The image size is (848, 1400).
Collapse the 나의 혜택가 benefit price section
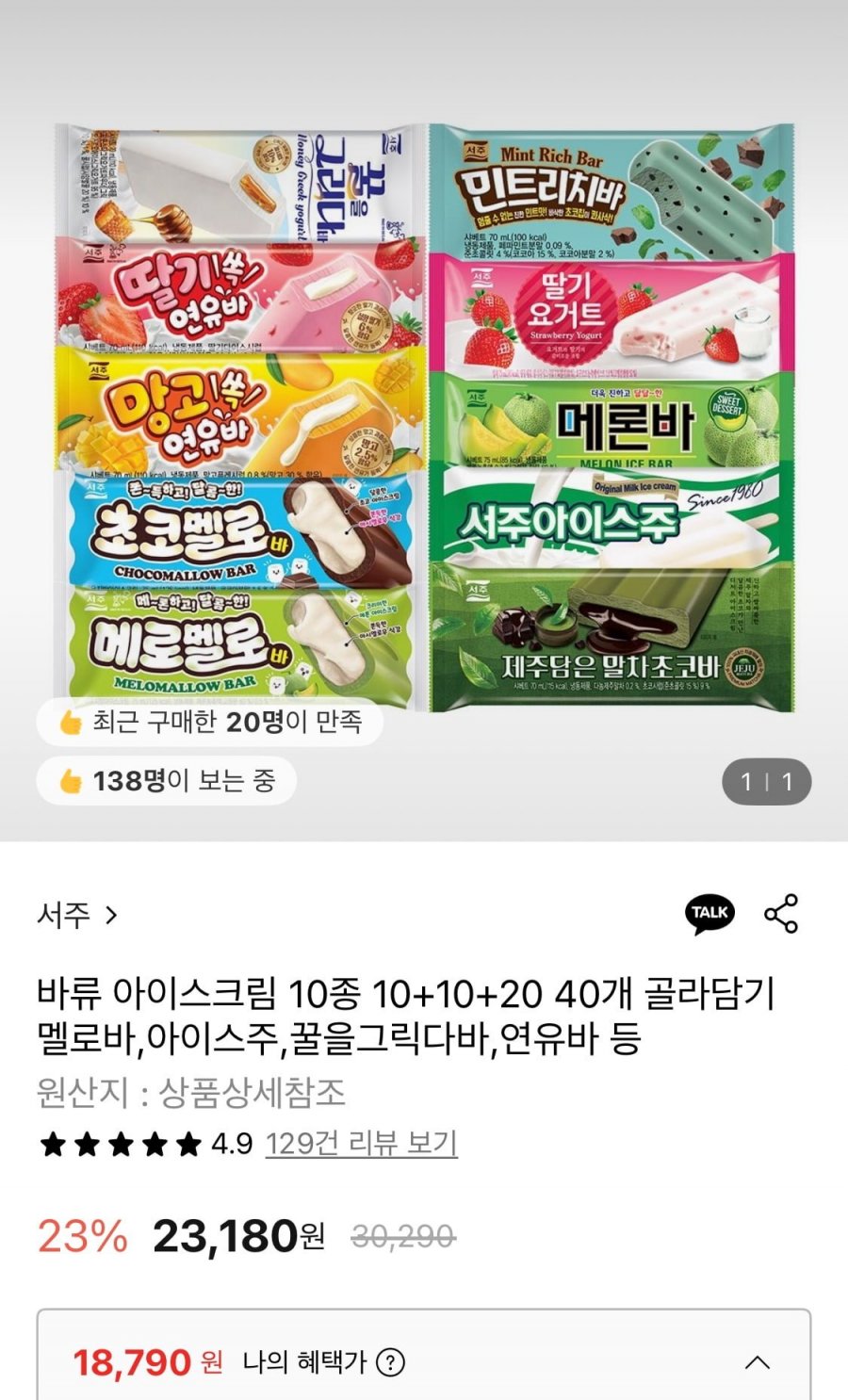(758, 1363)
